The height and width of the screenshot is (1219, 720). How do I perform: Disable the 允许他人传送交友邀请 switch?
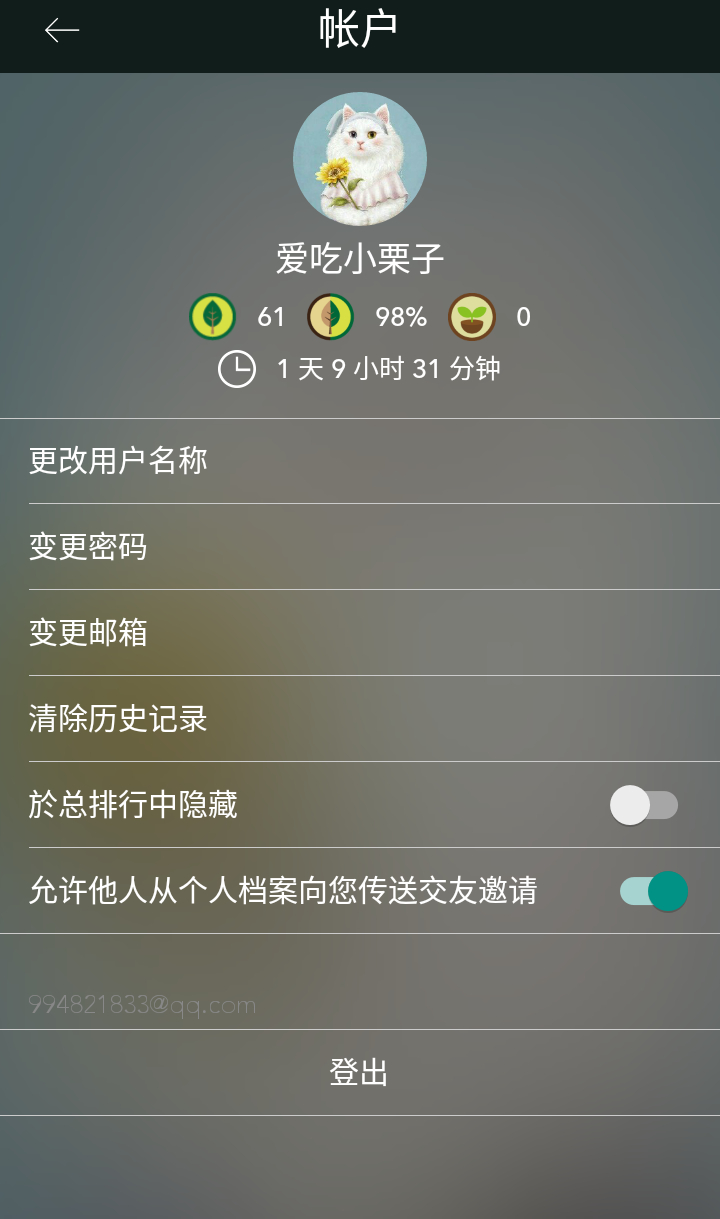[x=654, y=891]
